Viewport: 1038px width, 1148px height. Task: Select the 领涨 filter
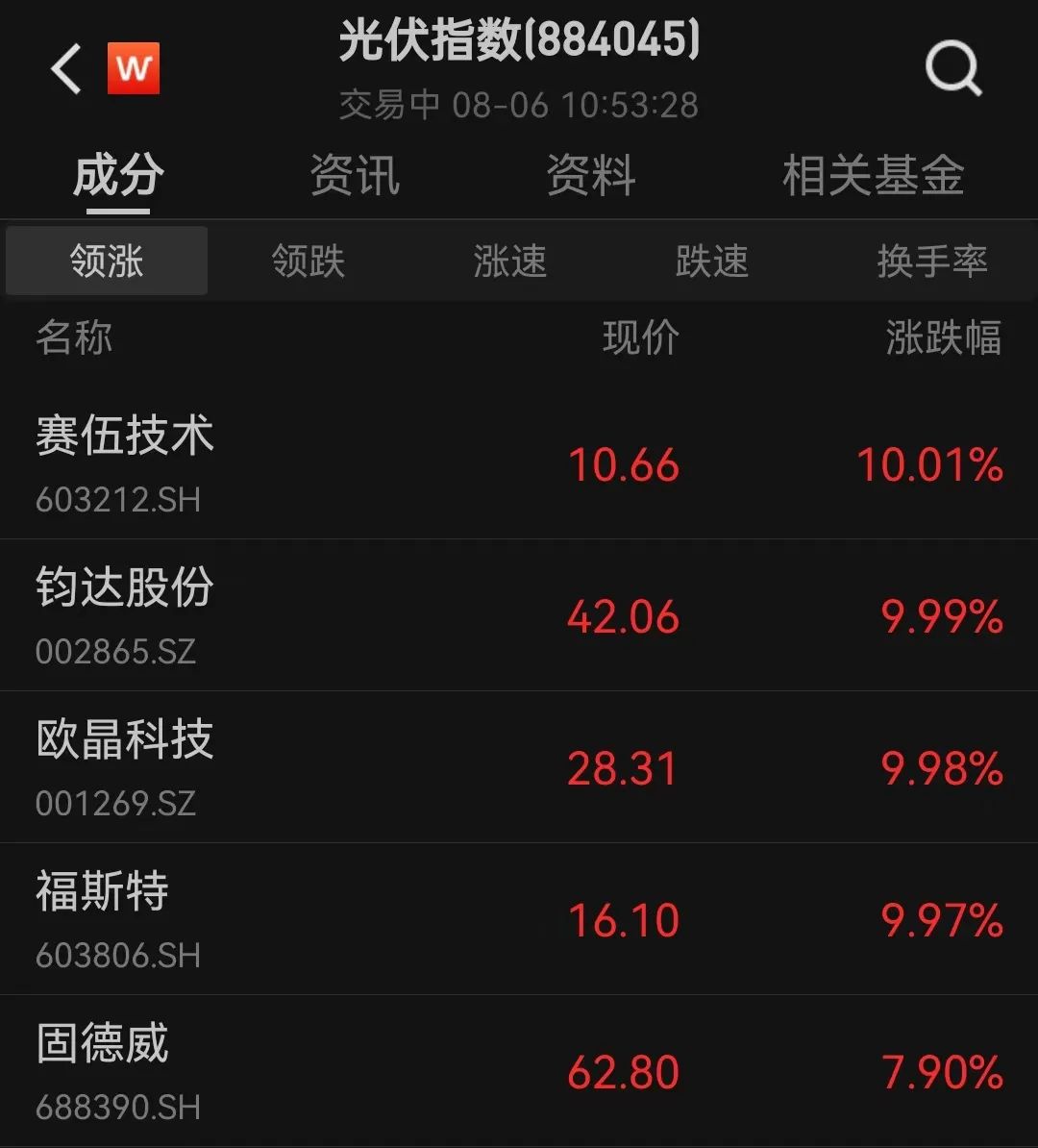[x=107, y=261]
